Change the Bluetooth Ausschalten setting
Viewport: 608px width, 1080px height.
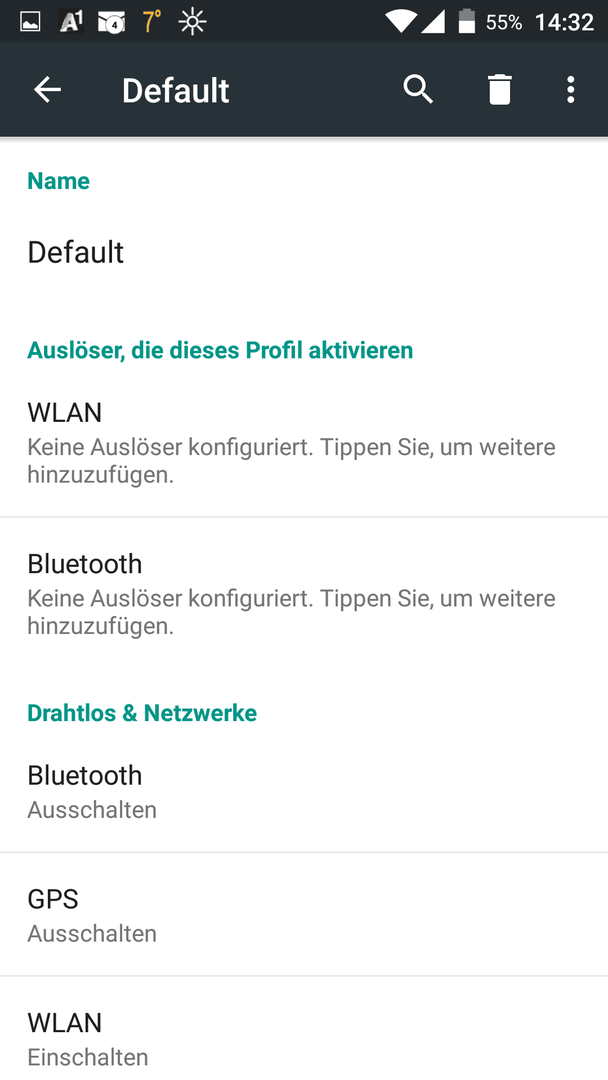304,791
